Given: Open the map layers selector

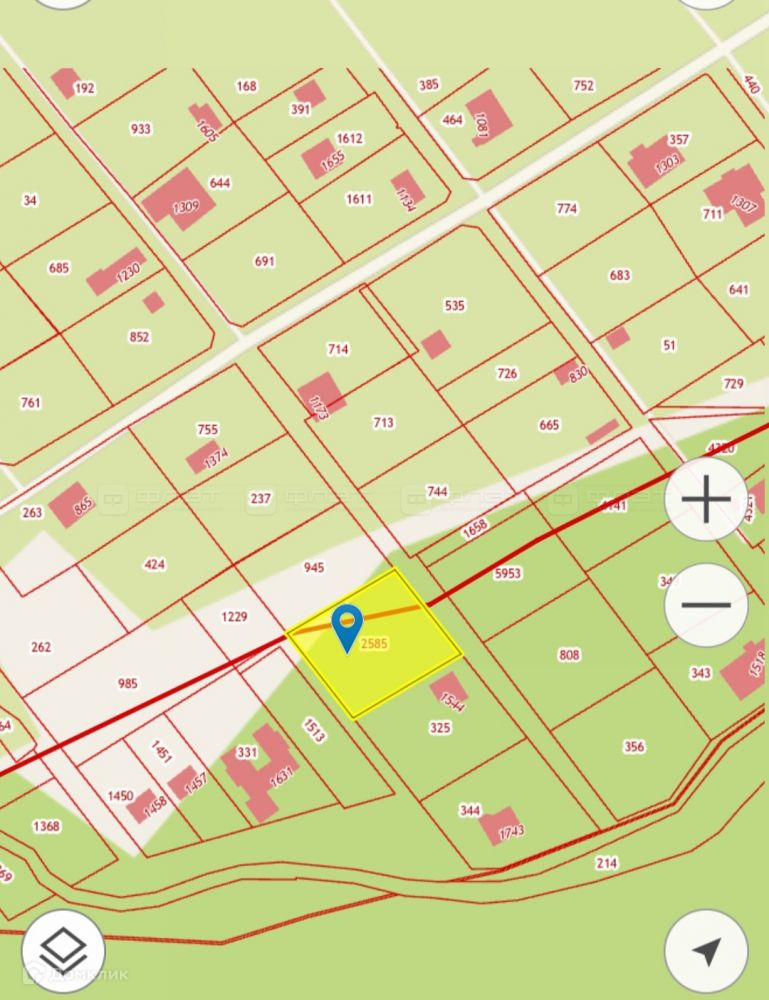Looking at the screenshot, I should pyautogui.click(x=64, y=950).
